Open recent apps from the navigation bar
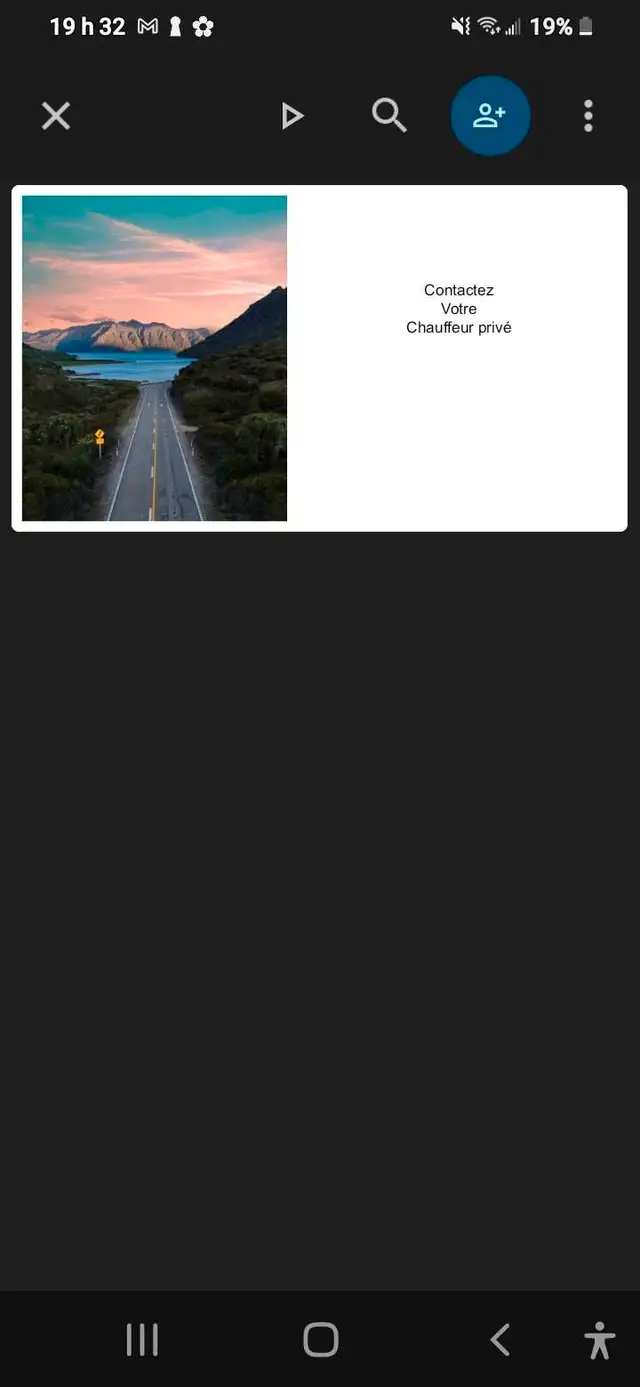This screenshot has height=1387, width=640. (142, 1340)
